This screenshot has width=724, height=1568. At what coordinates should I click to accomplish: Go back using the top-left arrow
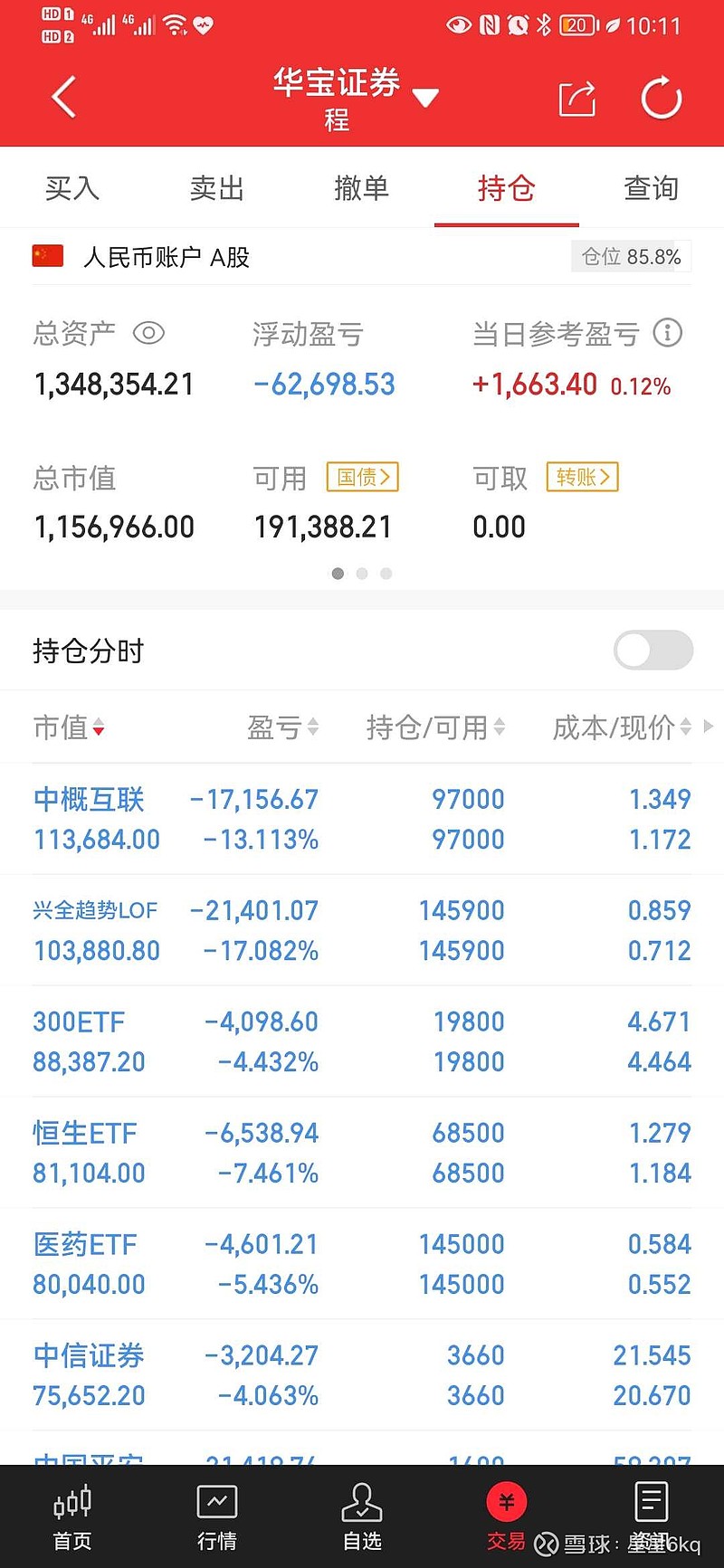coord(63,98)
